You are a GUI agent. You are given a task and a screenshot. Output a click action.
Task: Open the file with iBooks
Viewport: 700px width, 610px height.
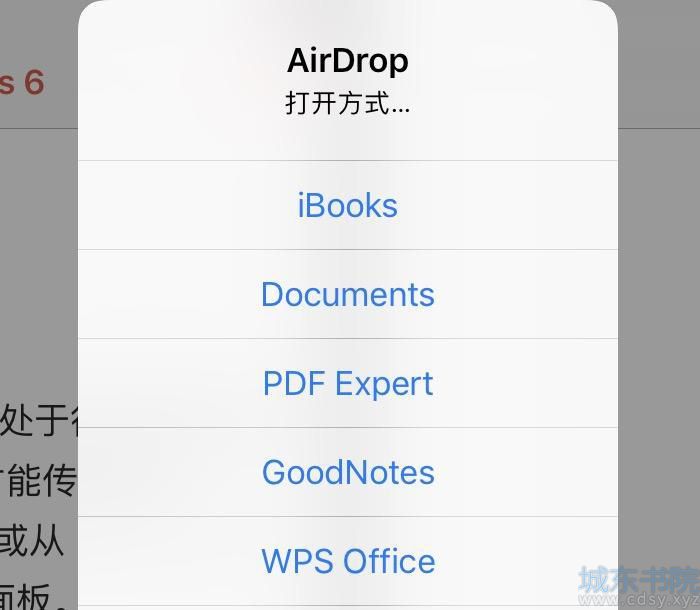tap(348, 206)
